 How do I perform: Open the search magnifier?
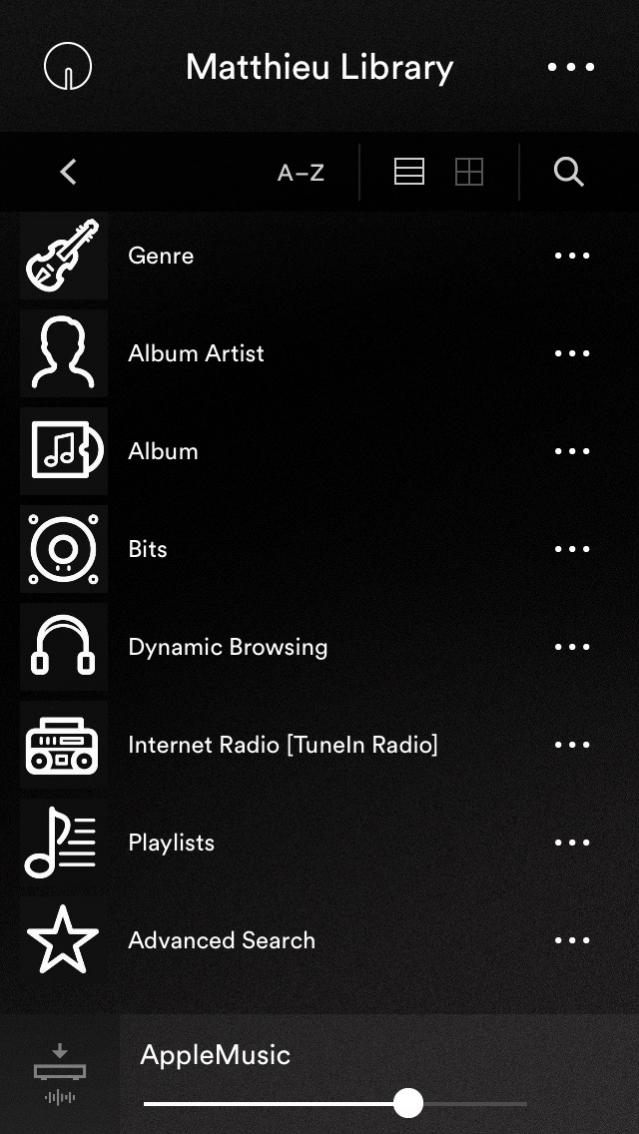click(x=568, y=172)
